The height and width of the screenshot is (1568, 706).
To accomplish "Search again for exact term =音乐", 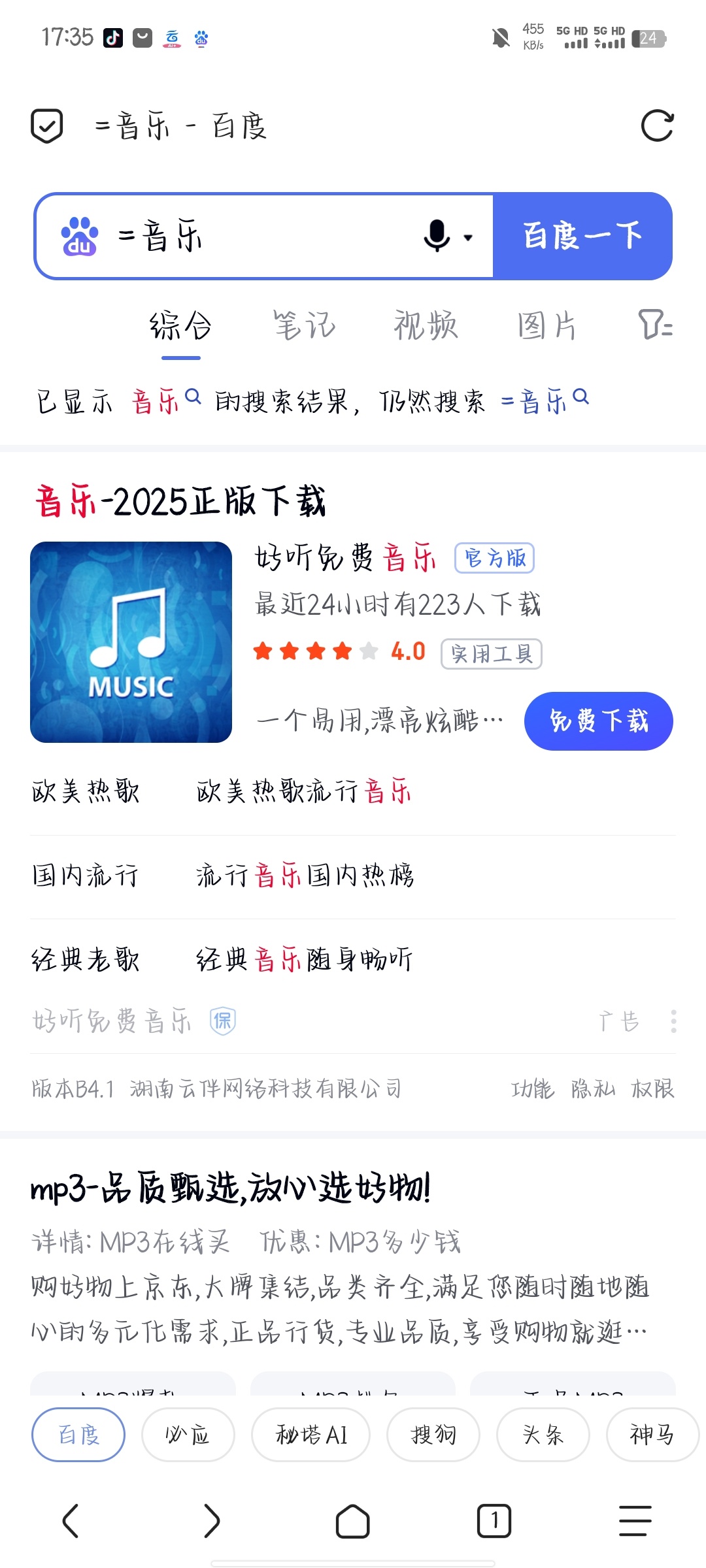I will point(544,400).
